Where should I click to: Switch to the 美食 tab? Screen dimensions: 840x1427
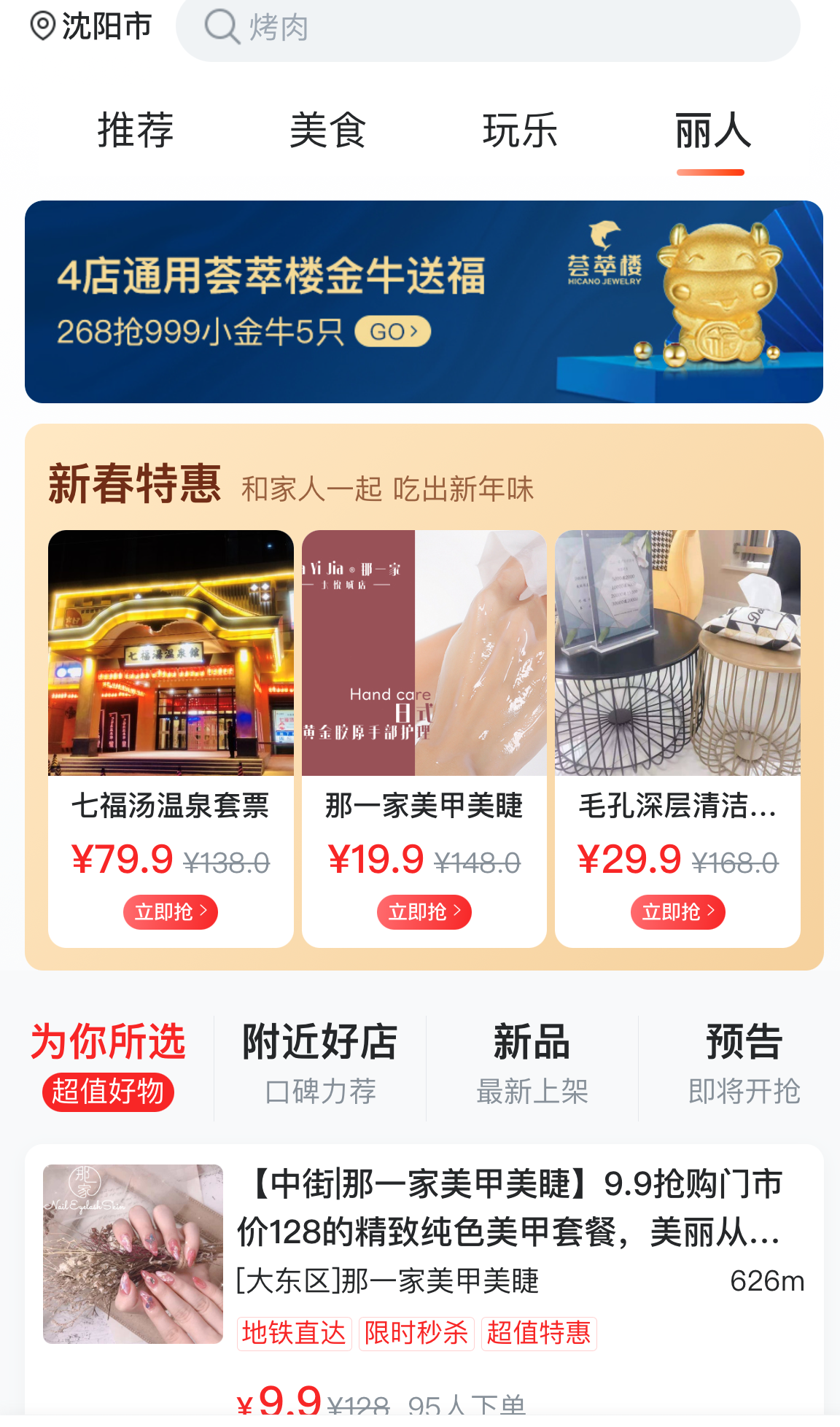[x=327, y=131]
